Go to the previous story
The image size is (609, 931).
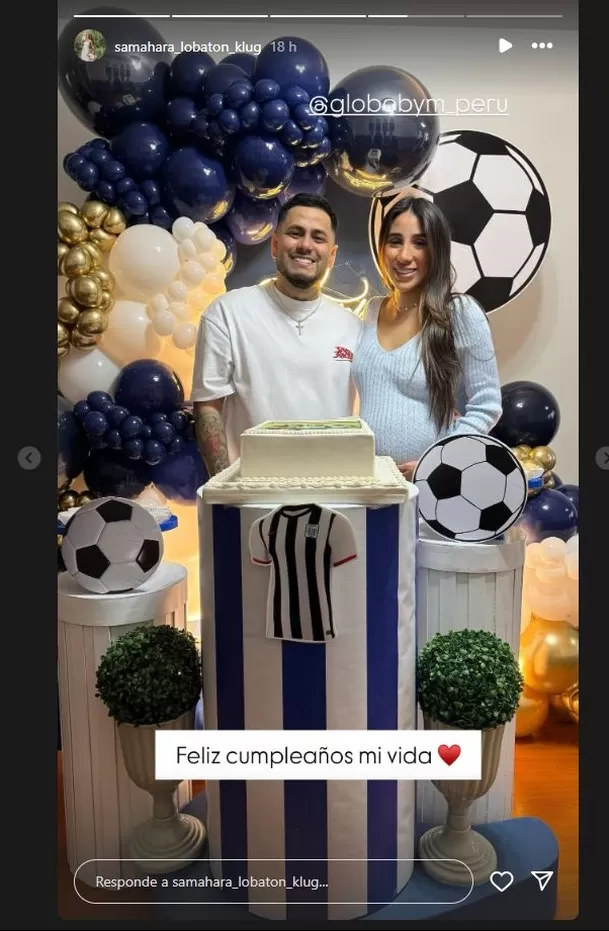[x=29, y=458]
